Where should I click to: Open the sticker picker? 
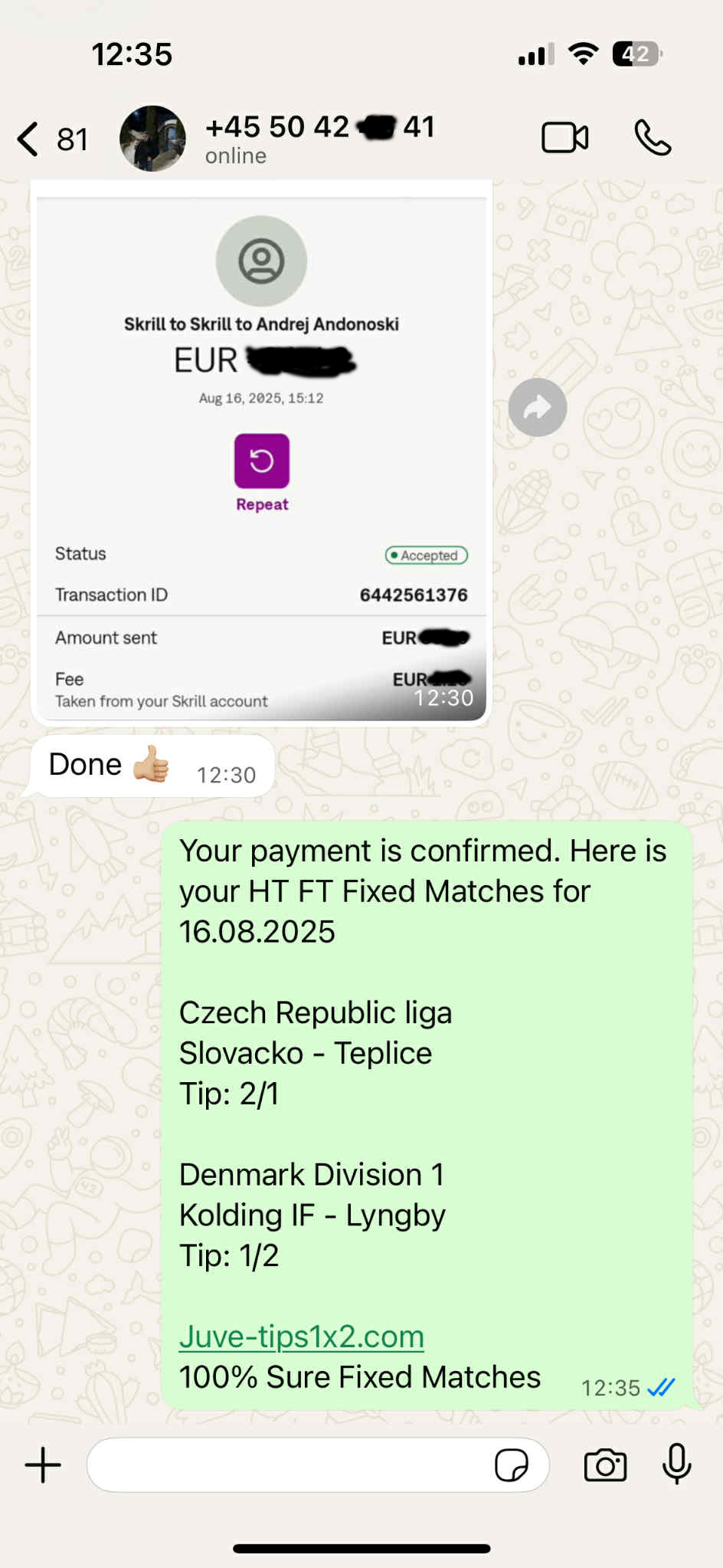[x=511, y=1465]
